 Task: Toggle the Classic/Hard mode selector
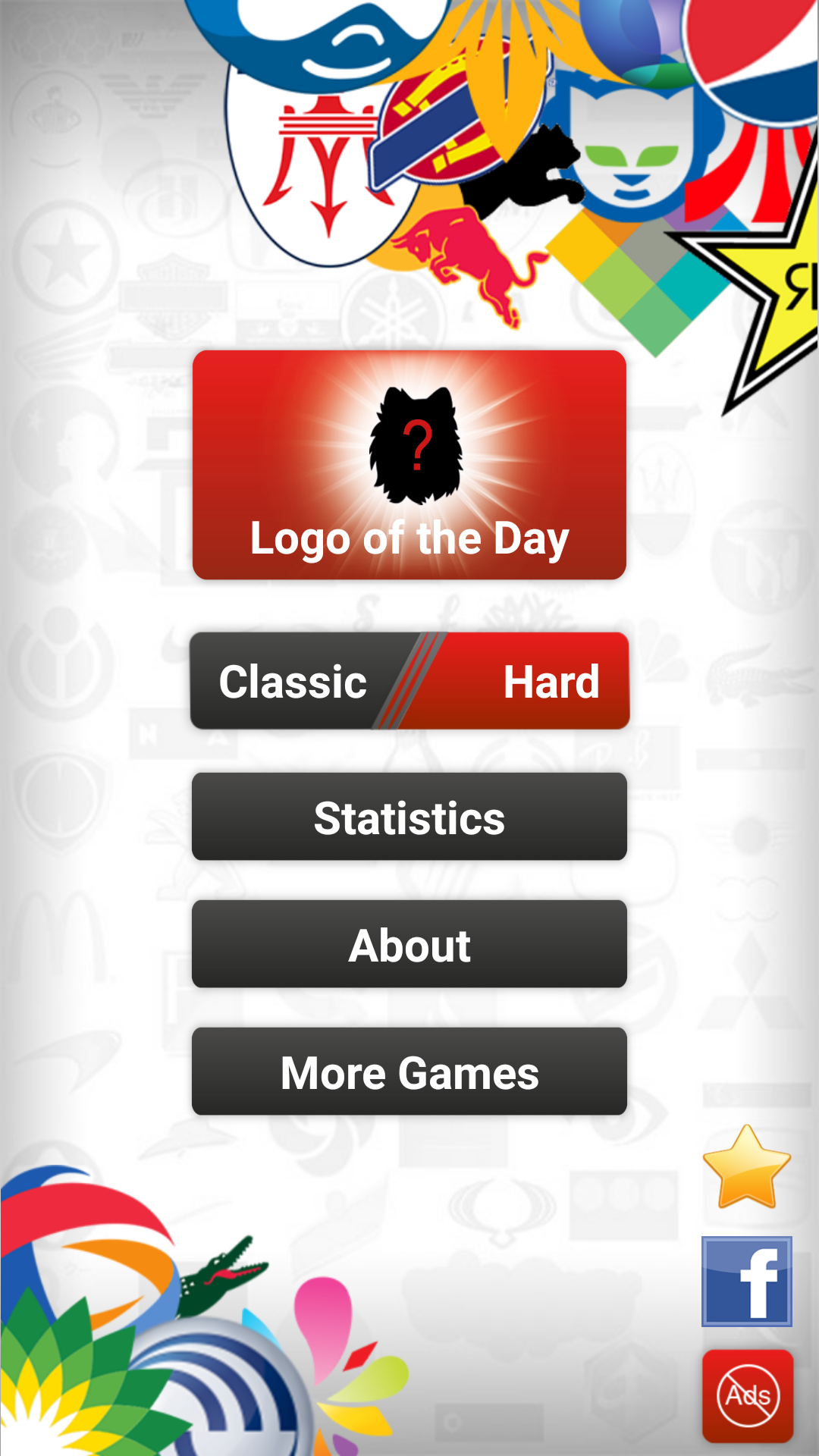click(409, 681)
